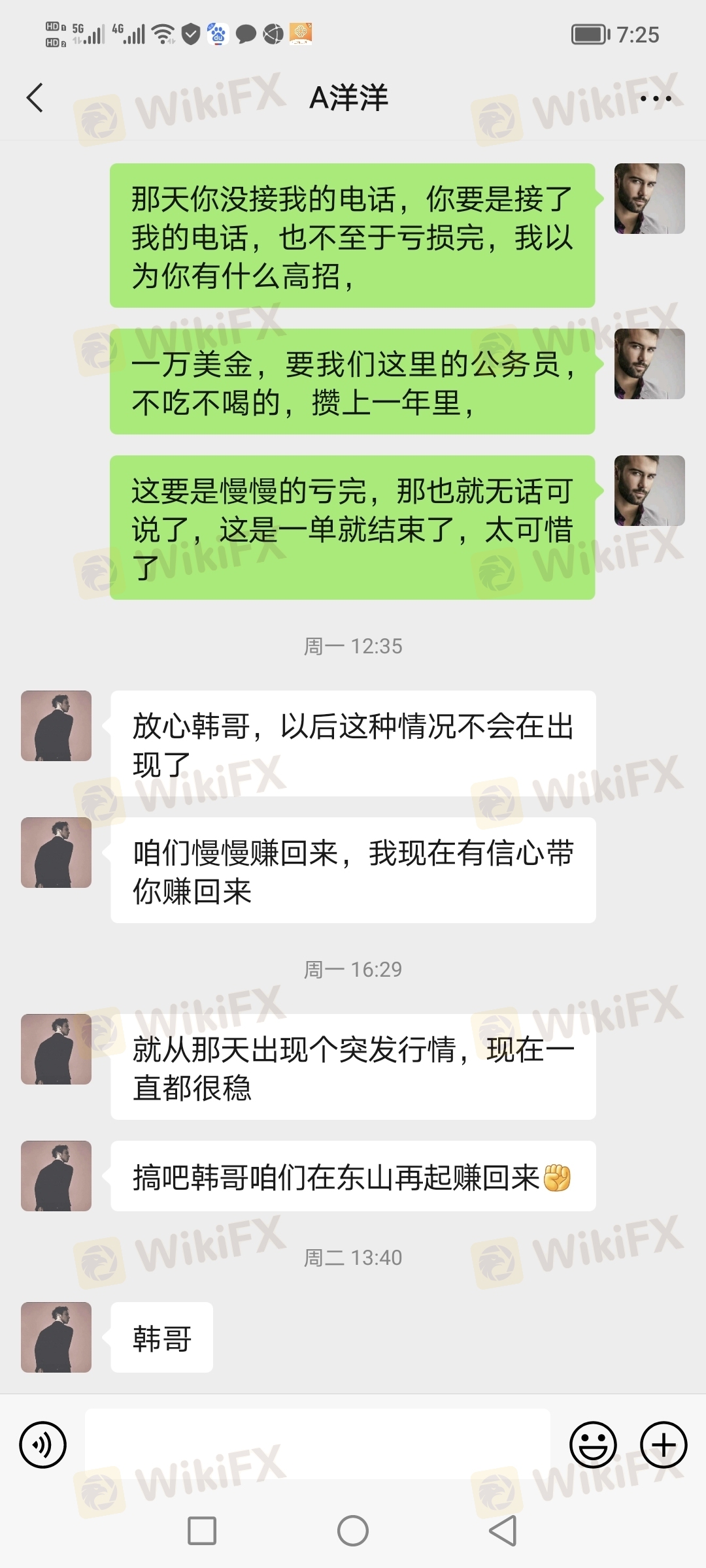
Task: Open the emoji sticker panel
Action: point(593,1445)
